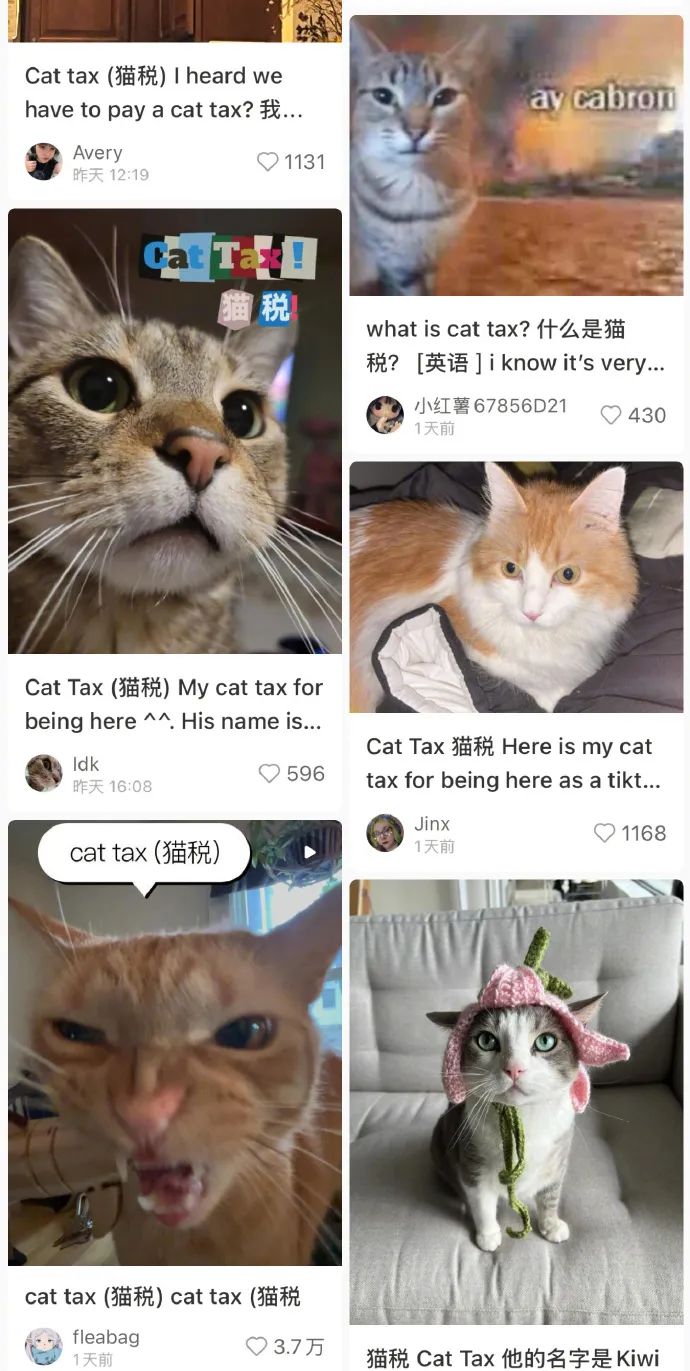The height and width of the screenshot is (1371, 690).
Task: Open fleabag's profile avatar
Action: (43, 1347)
